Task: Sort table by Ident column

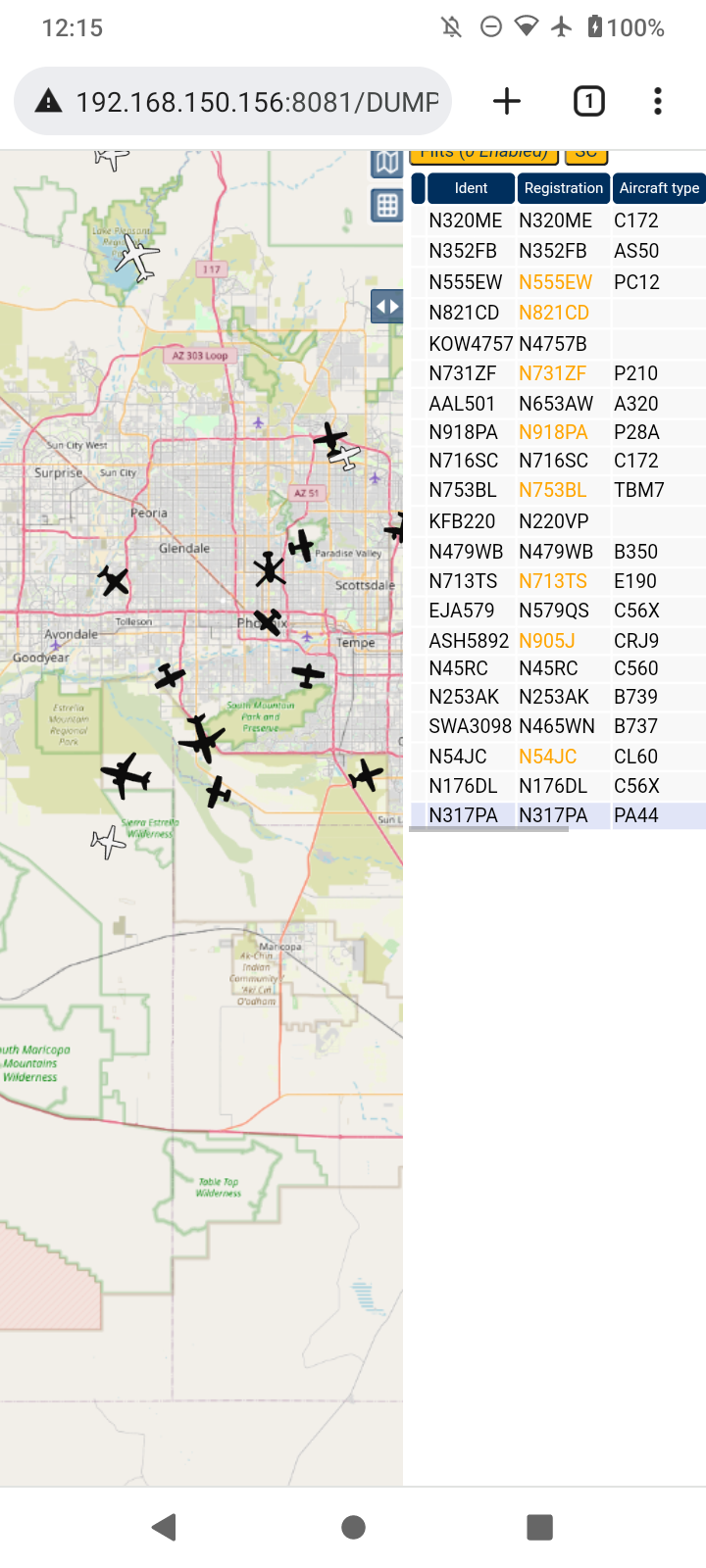Action: click(x=471, y=188)
